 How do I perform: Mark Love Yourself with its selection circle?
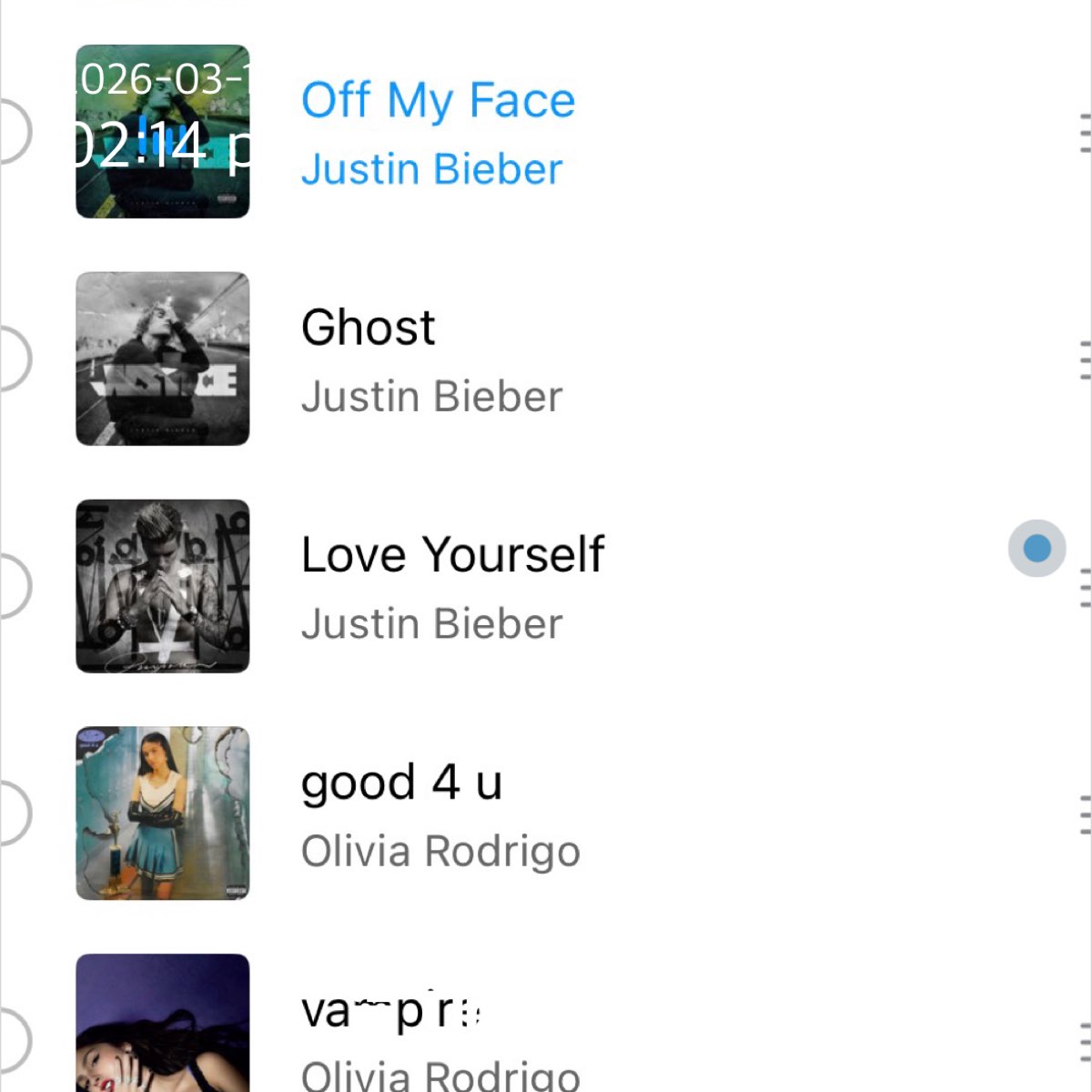[x=11, y=586]
